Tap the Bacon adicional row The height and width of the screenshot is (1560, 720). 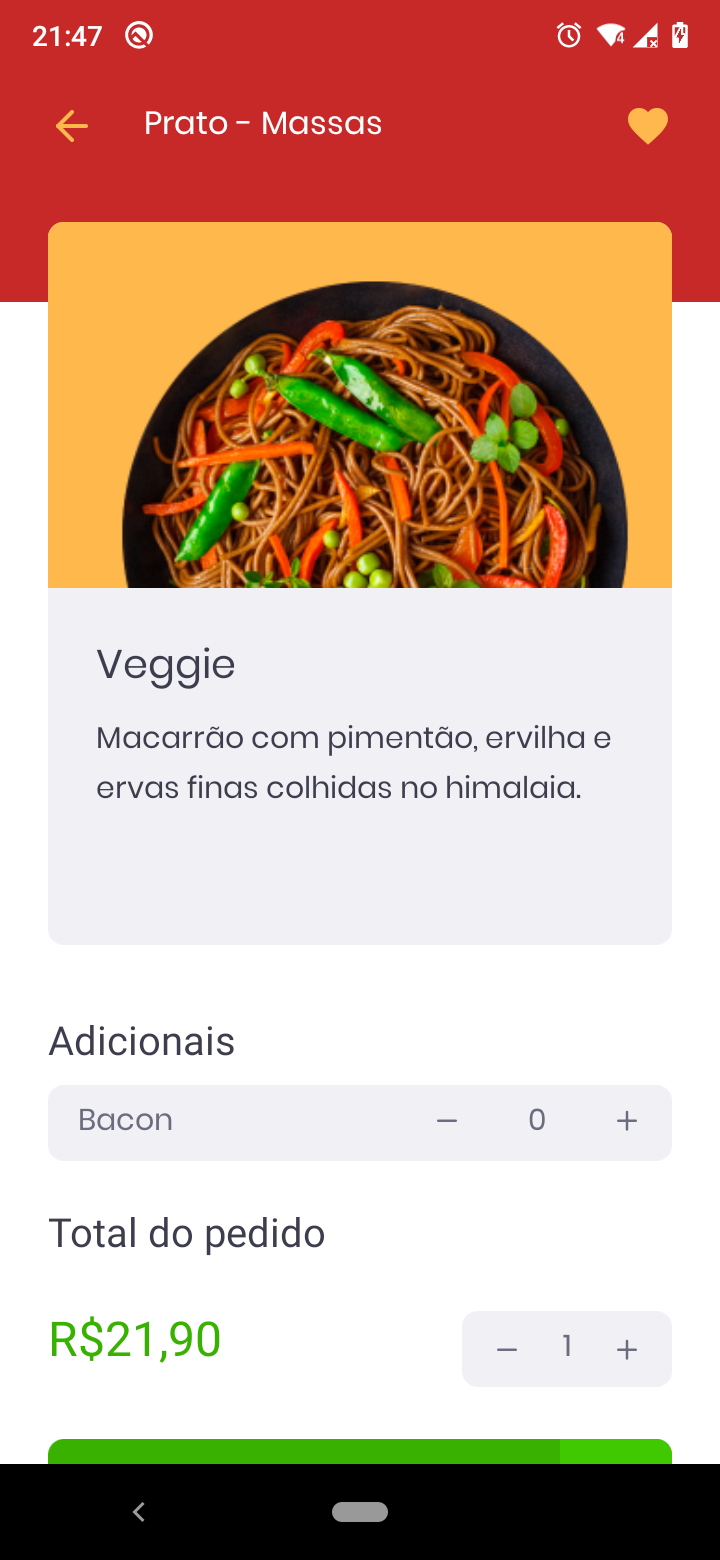pos(360,1121)
